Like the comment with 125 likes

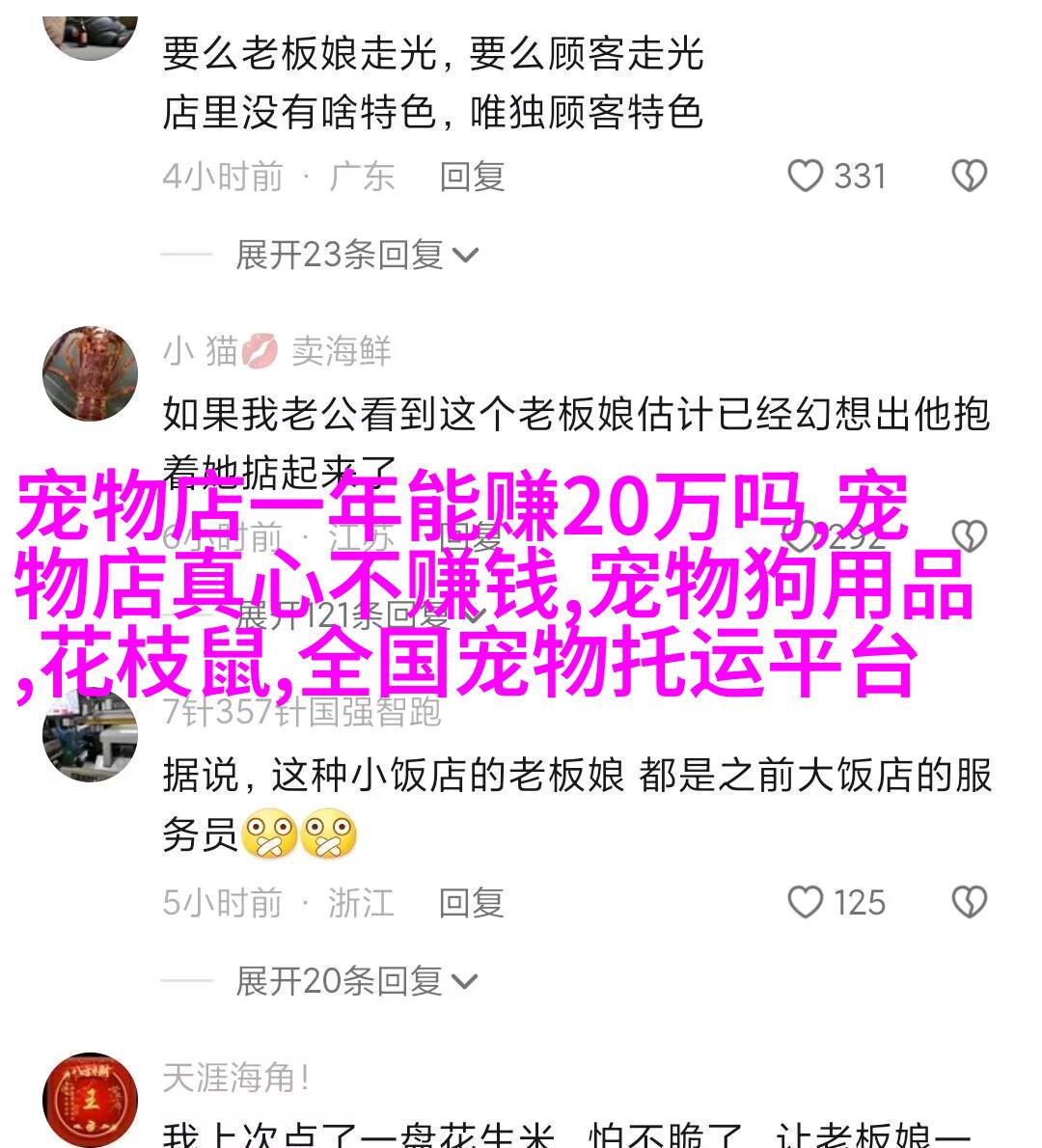pyautogui.click(x=806, y=903)
